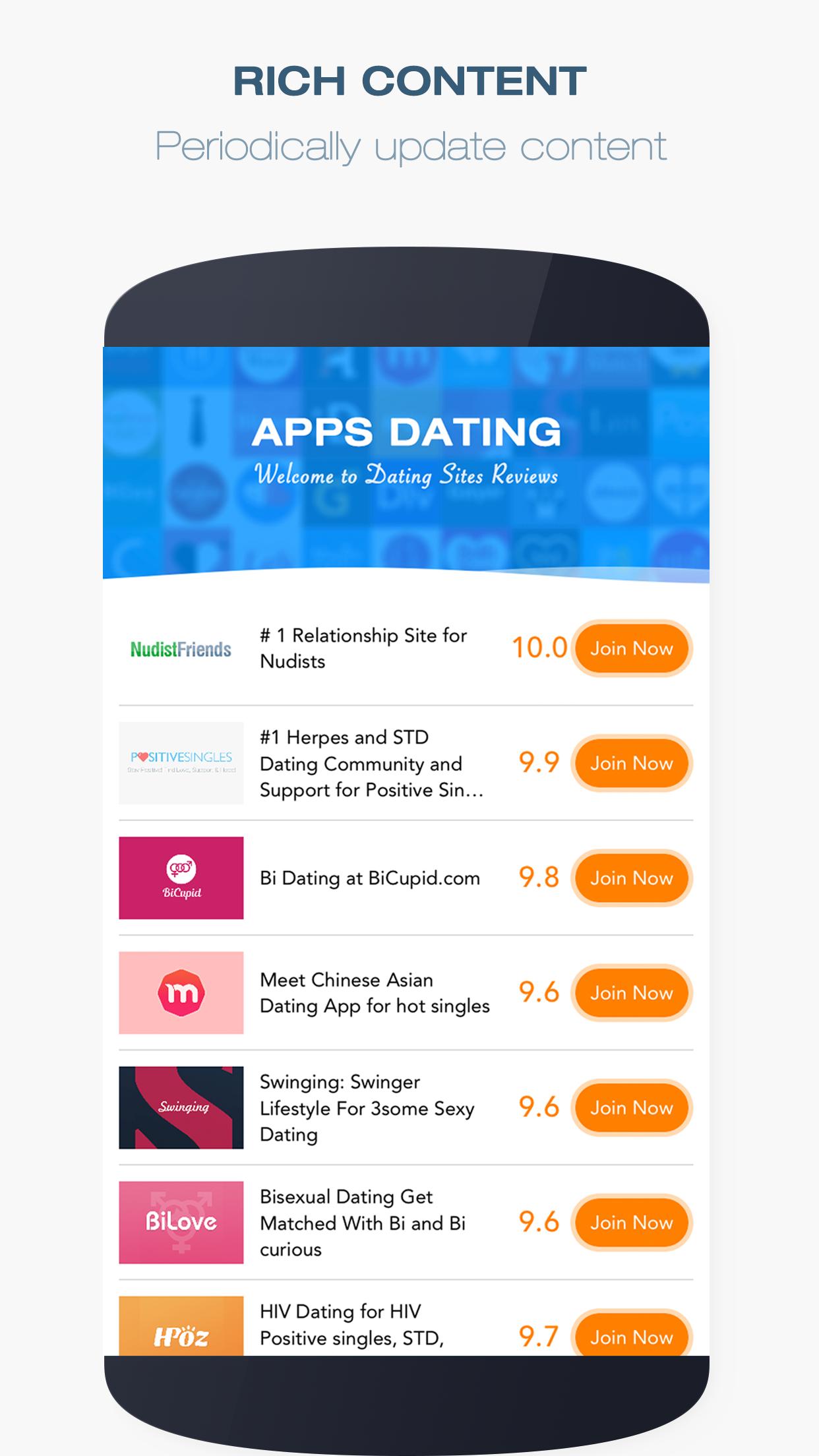The width and height of the screenshot is (819, 1456).
Task: Join Now for Swinging
Action: click(631, 1108)
